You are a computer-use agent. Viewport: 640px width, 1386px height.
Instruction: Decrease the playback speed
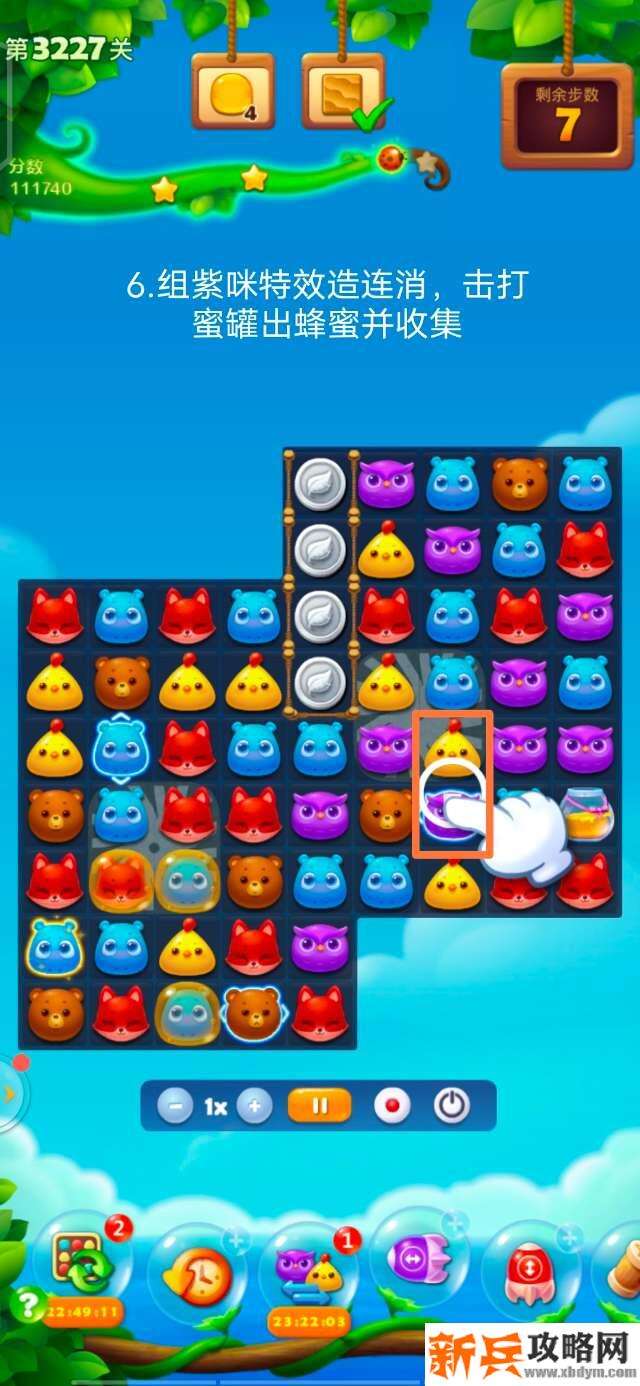coord(175,1106)
